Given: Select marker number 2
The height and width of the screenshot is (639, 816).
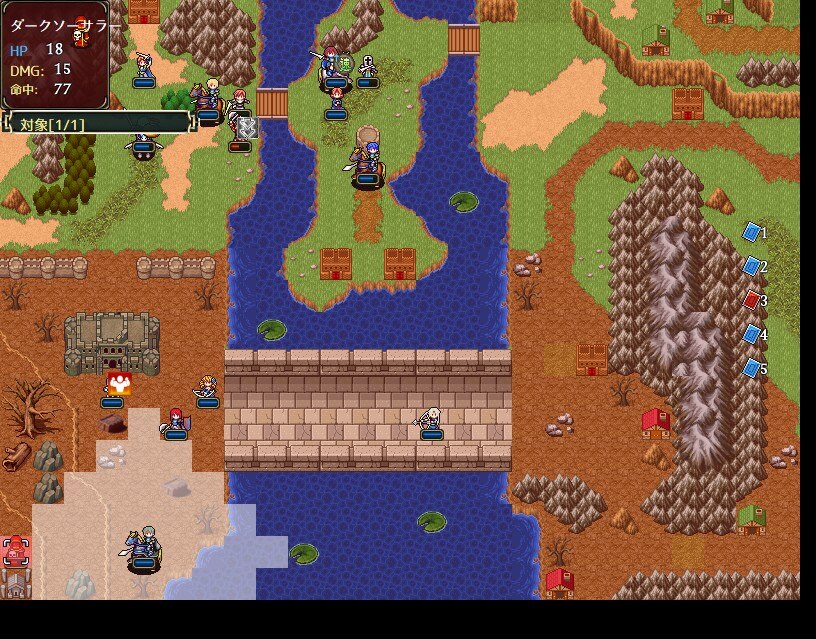Looking at the screenshot, I should pos(751,266).
